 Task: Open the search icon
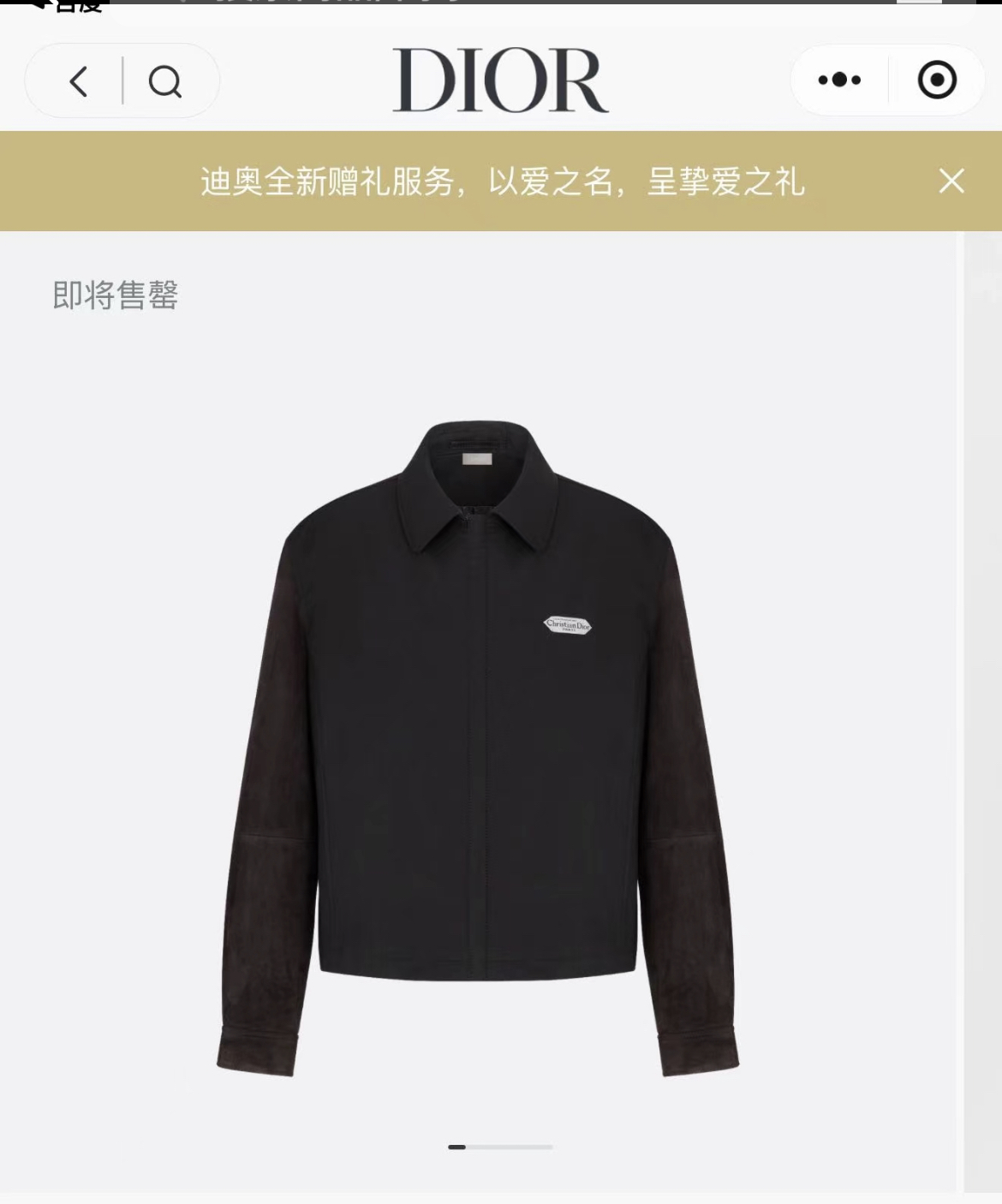164,82
